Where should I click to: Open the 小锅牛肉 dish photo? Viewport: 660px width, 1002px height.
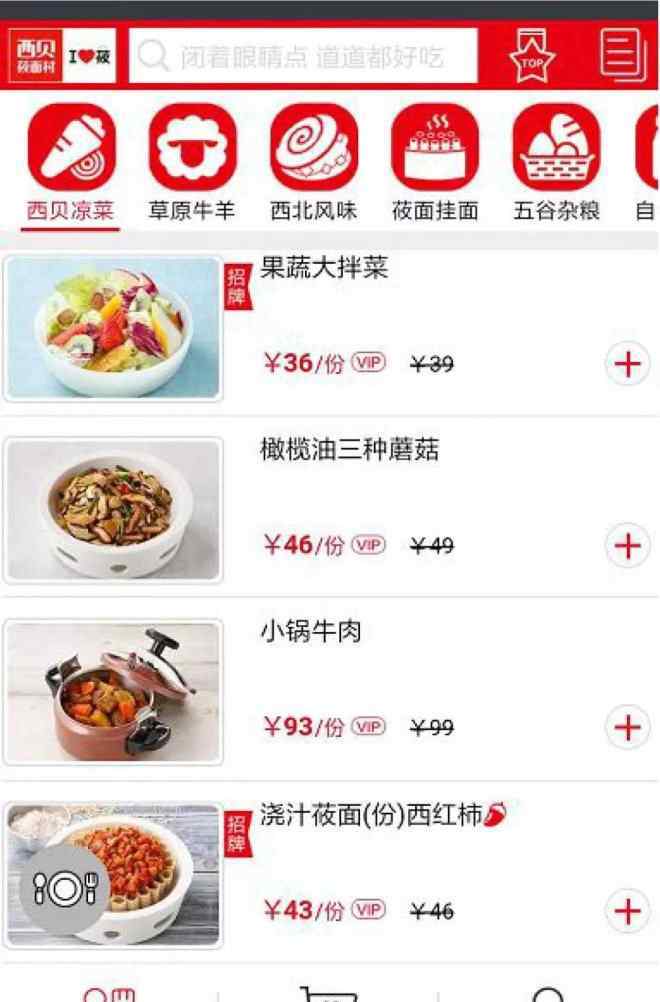click(112, 692)
